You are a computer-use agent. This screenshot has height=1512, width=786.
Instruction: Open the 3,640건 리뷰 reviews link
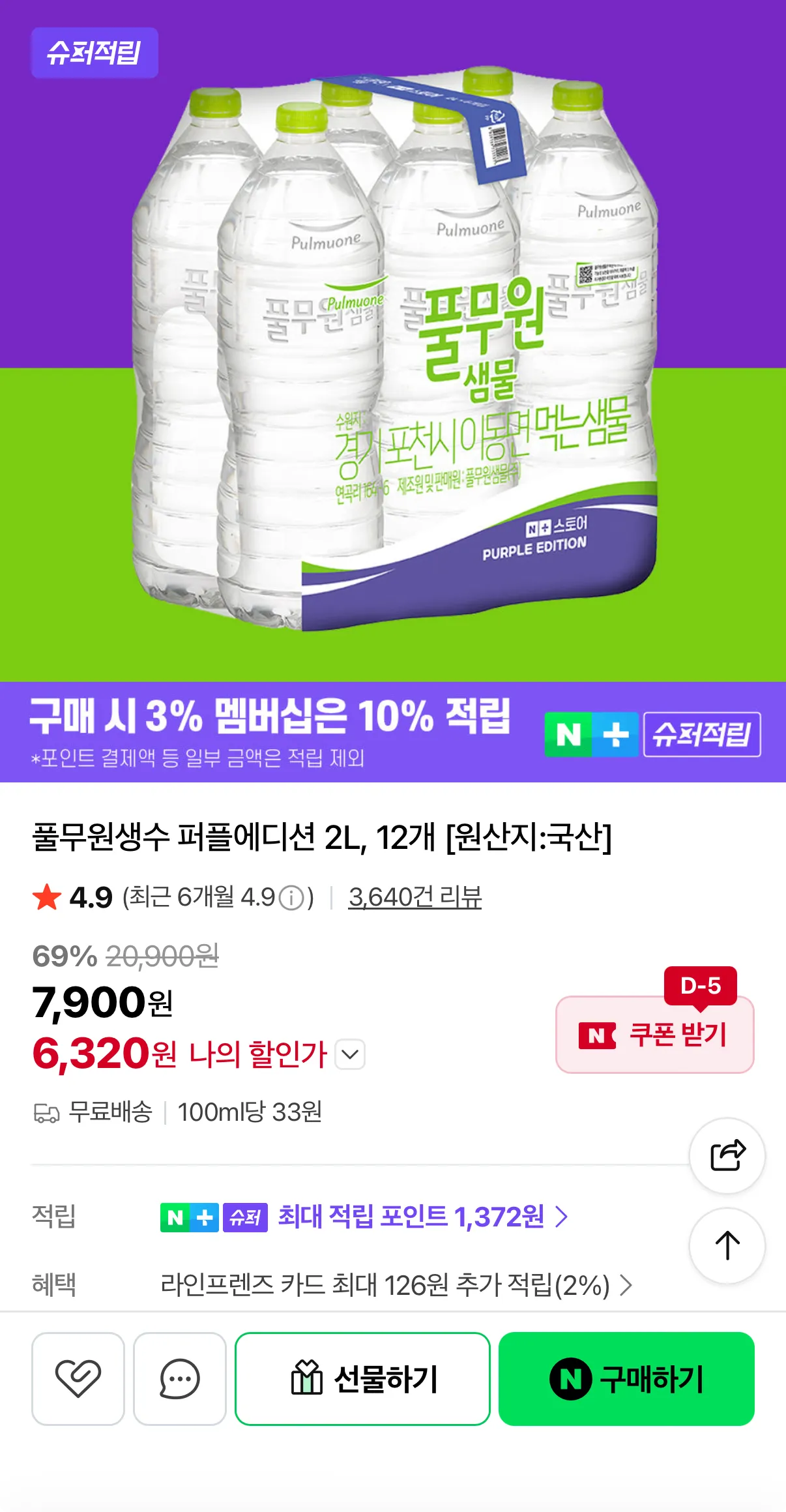pyautogui.click(x=415, y=897)
